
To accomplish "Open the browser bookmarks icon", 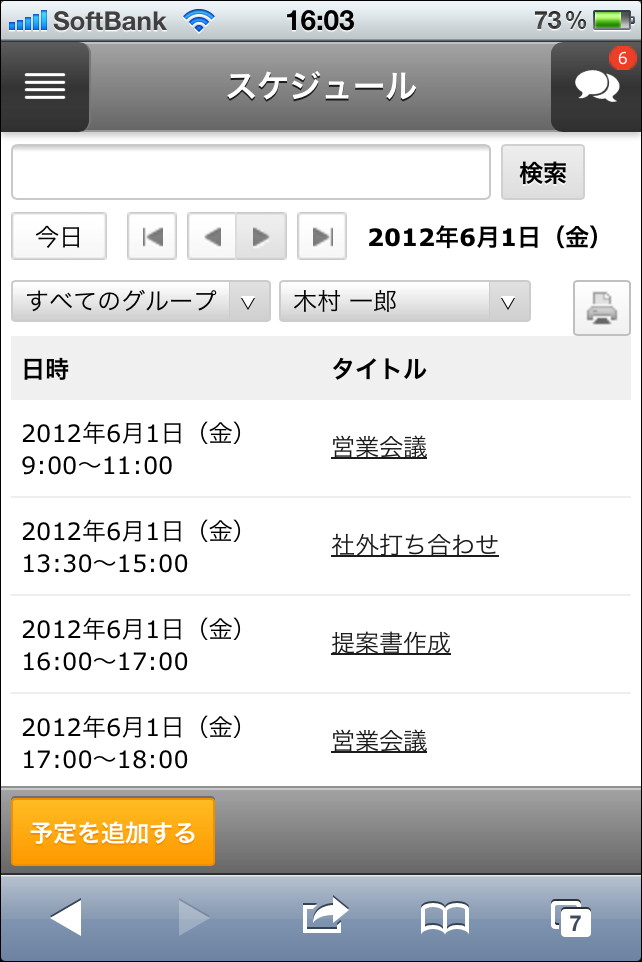I will point(445,917).
